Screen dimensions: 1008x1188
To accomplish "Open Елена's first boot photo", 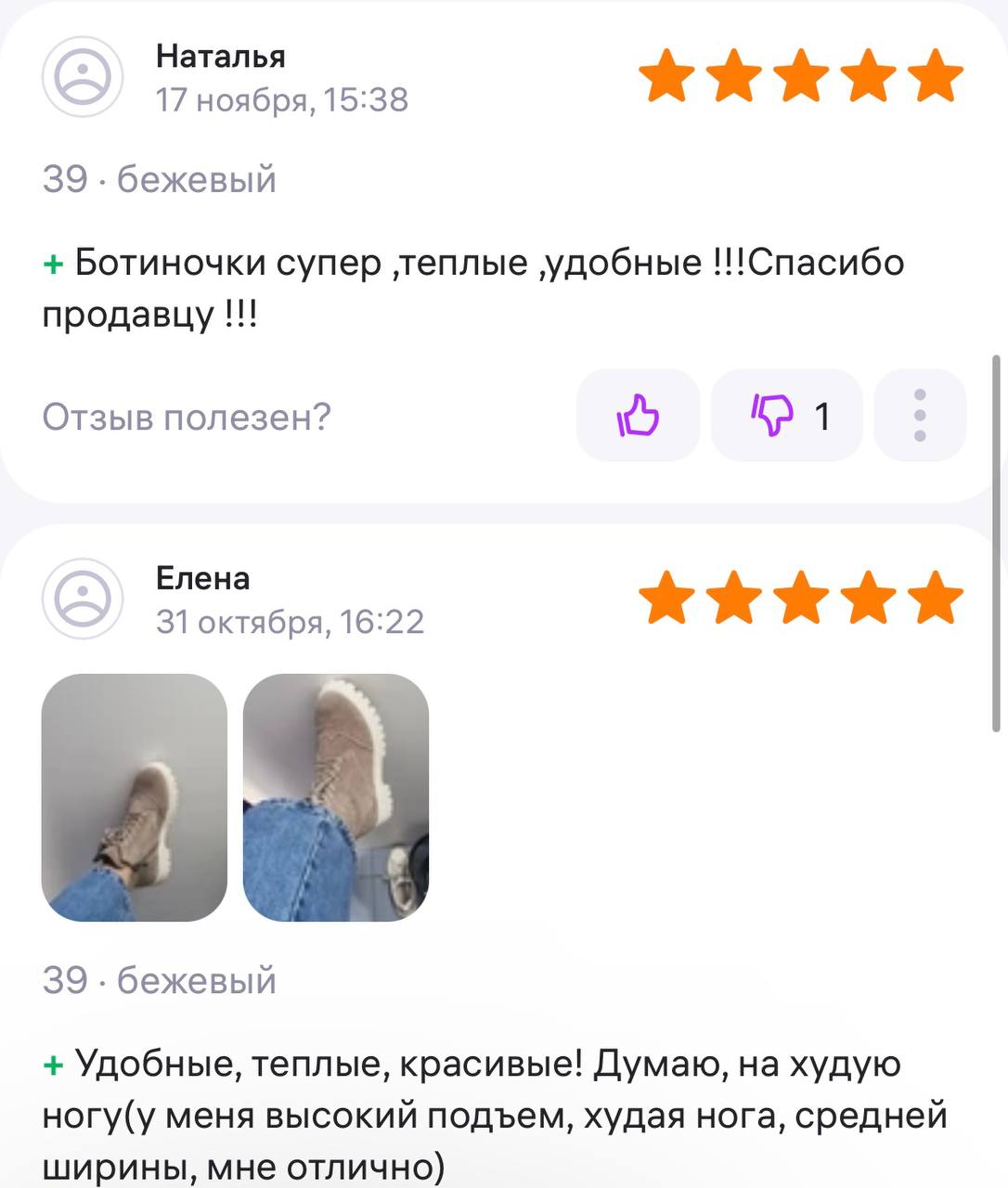I will coord(135,797).
